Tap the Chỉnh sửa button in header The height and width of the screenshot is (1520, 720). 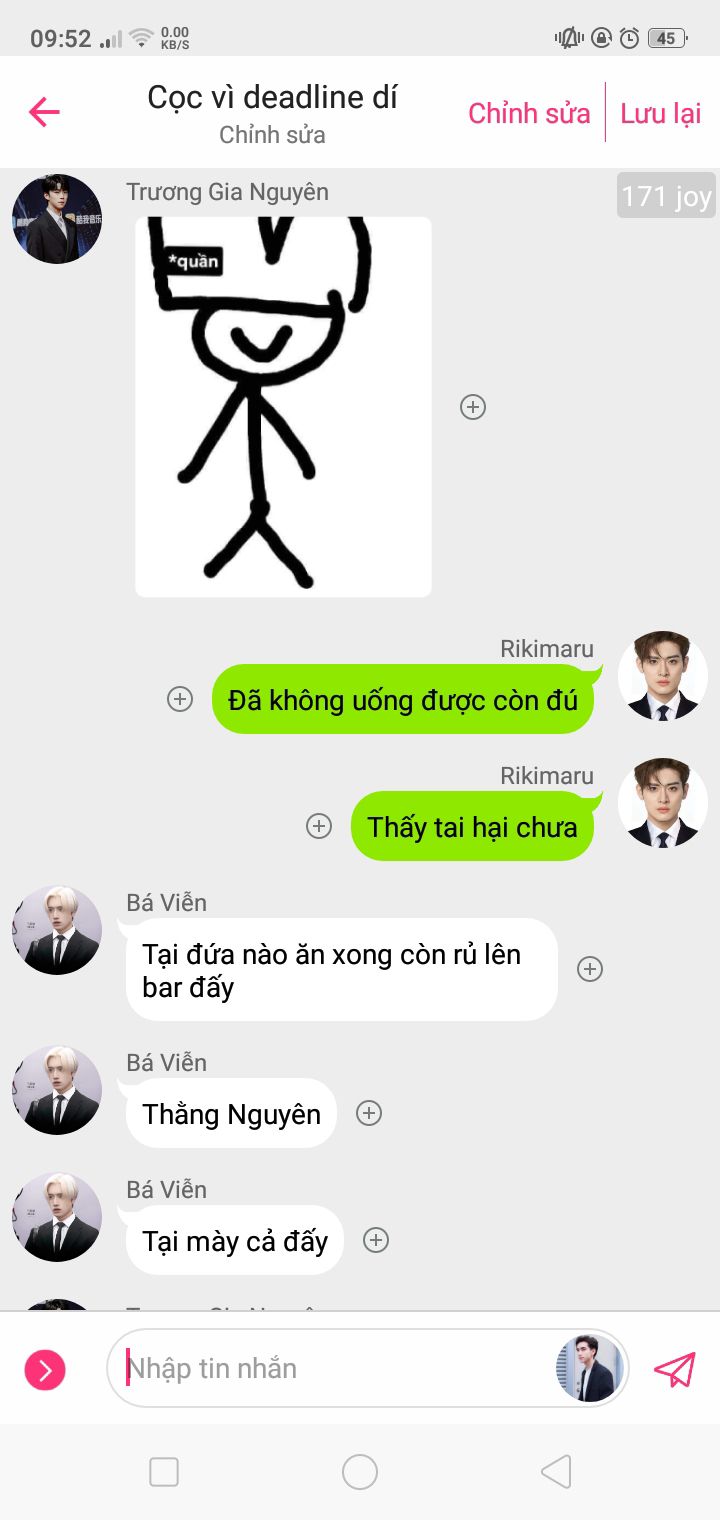pyautogui.click(x=529, y=113)
